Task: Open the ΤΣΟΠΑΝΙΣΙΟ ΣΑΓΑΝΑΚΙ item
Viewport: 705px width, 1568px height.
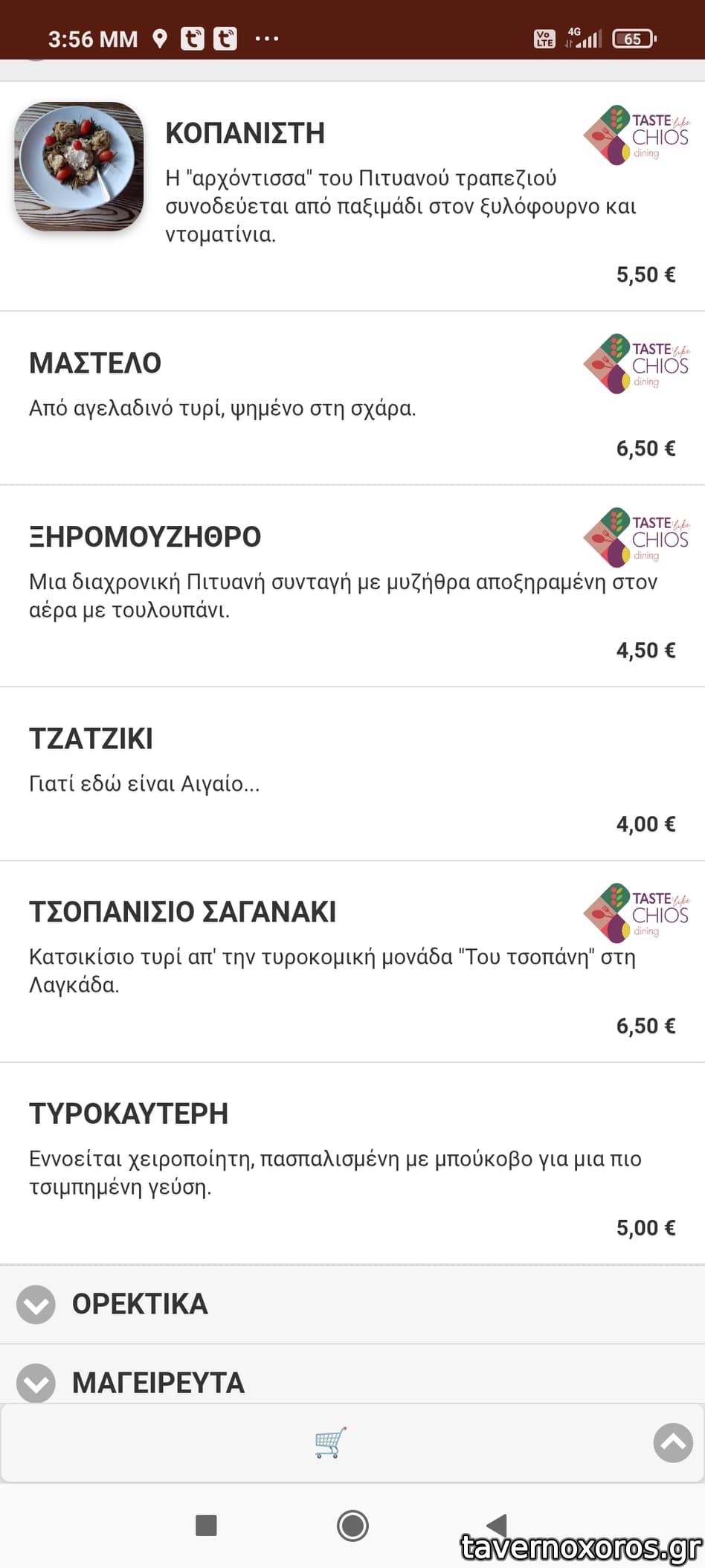Action: tap(182, 912)
